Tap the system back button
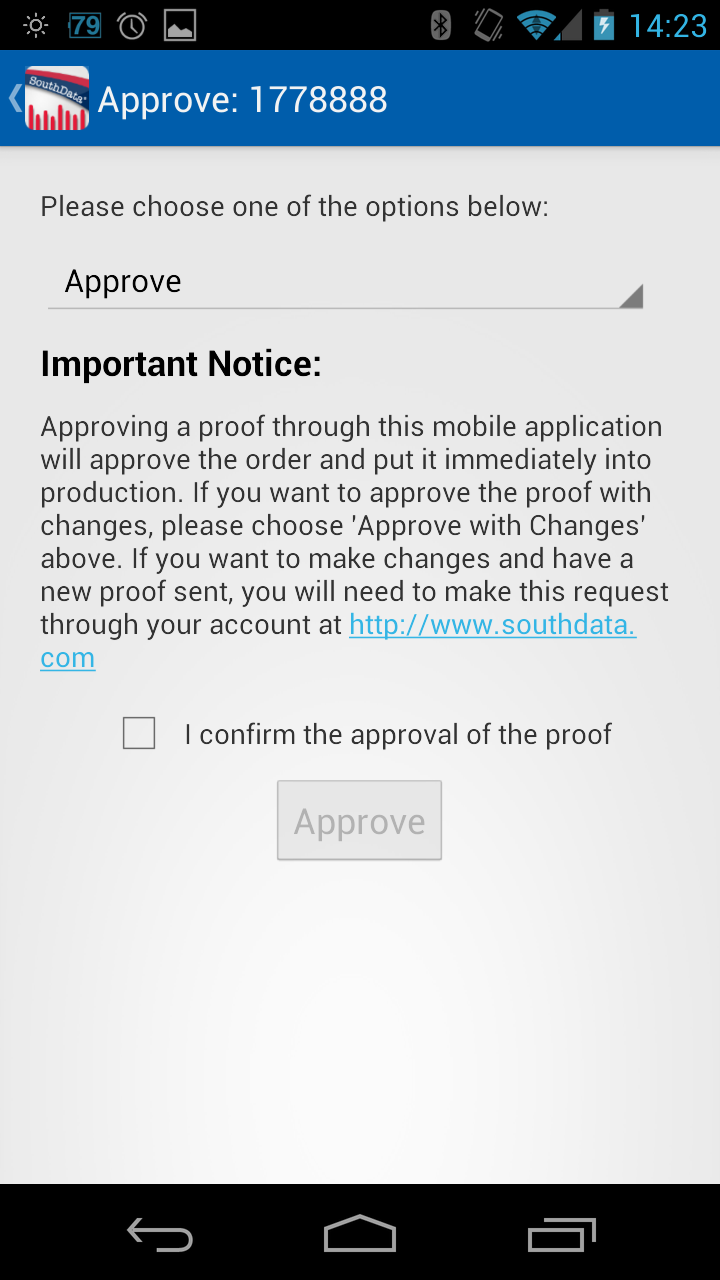 (x=160, y=1234)
